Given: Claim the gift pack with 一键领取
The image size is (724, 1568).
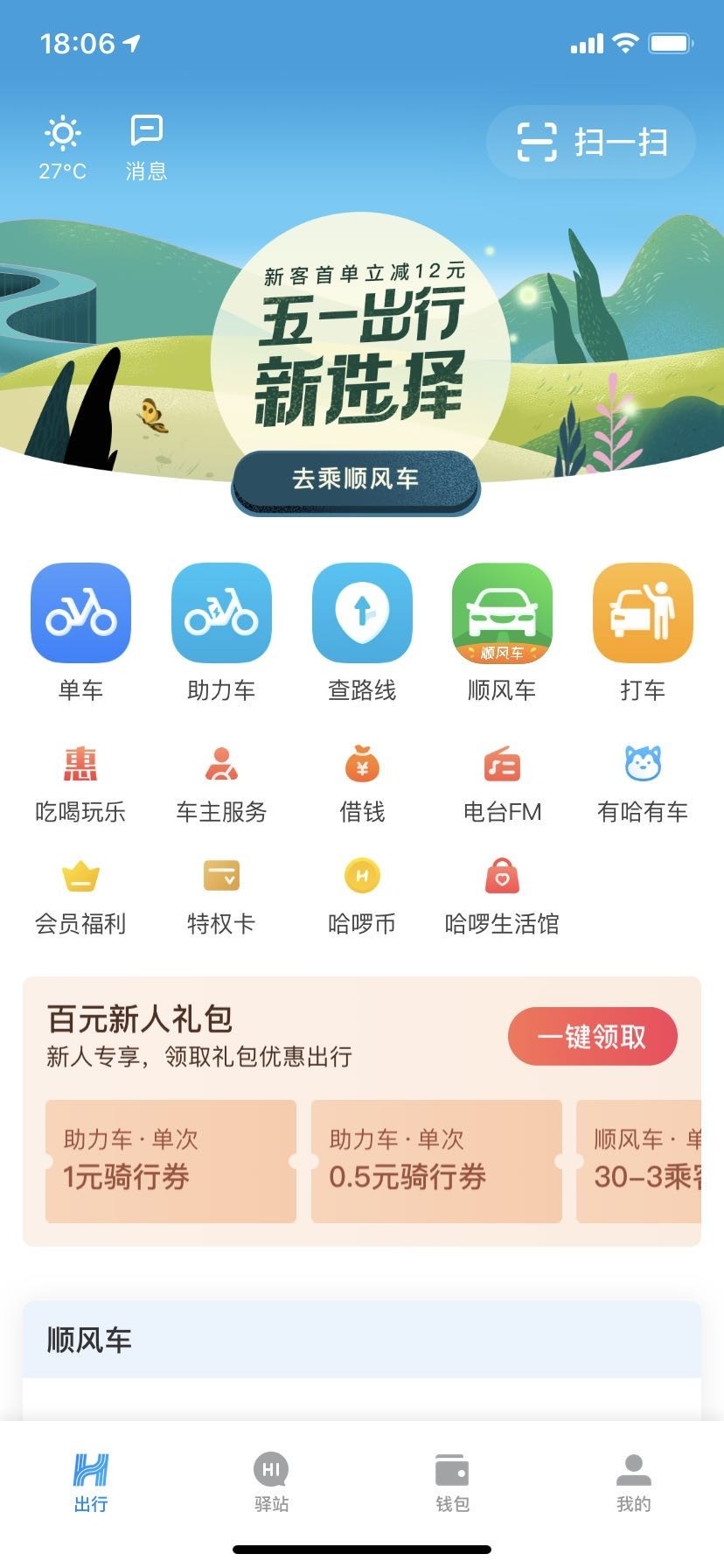Looking at the screenshot, I should coord(592,1037).
